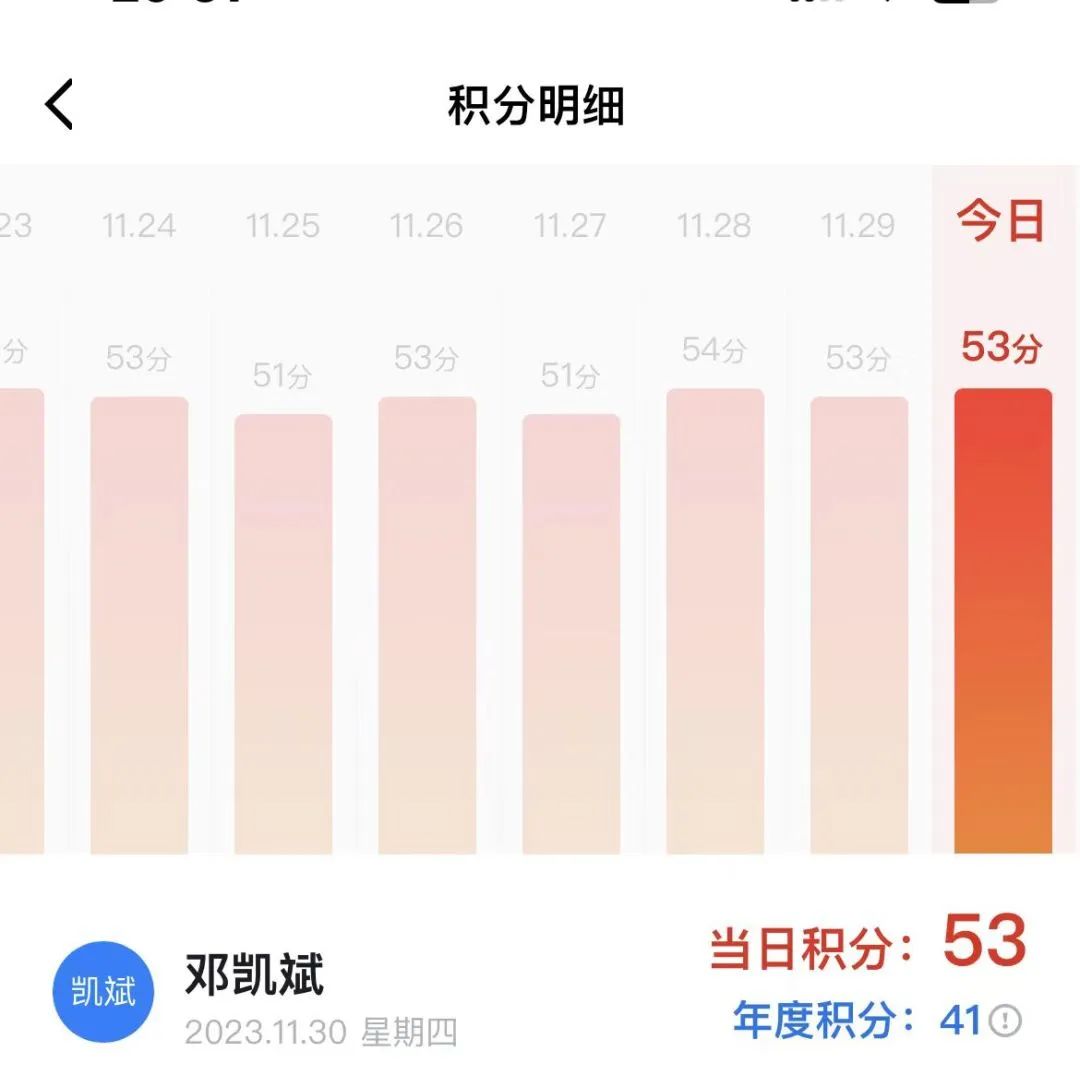Screen dimensions: 1080x1080
Task: Go back from 积分明细 page
Action: coord(60,104)
